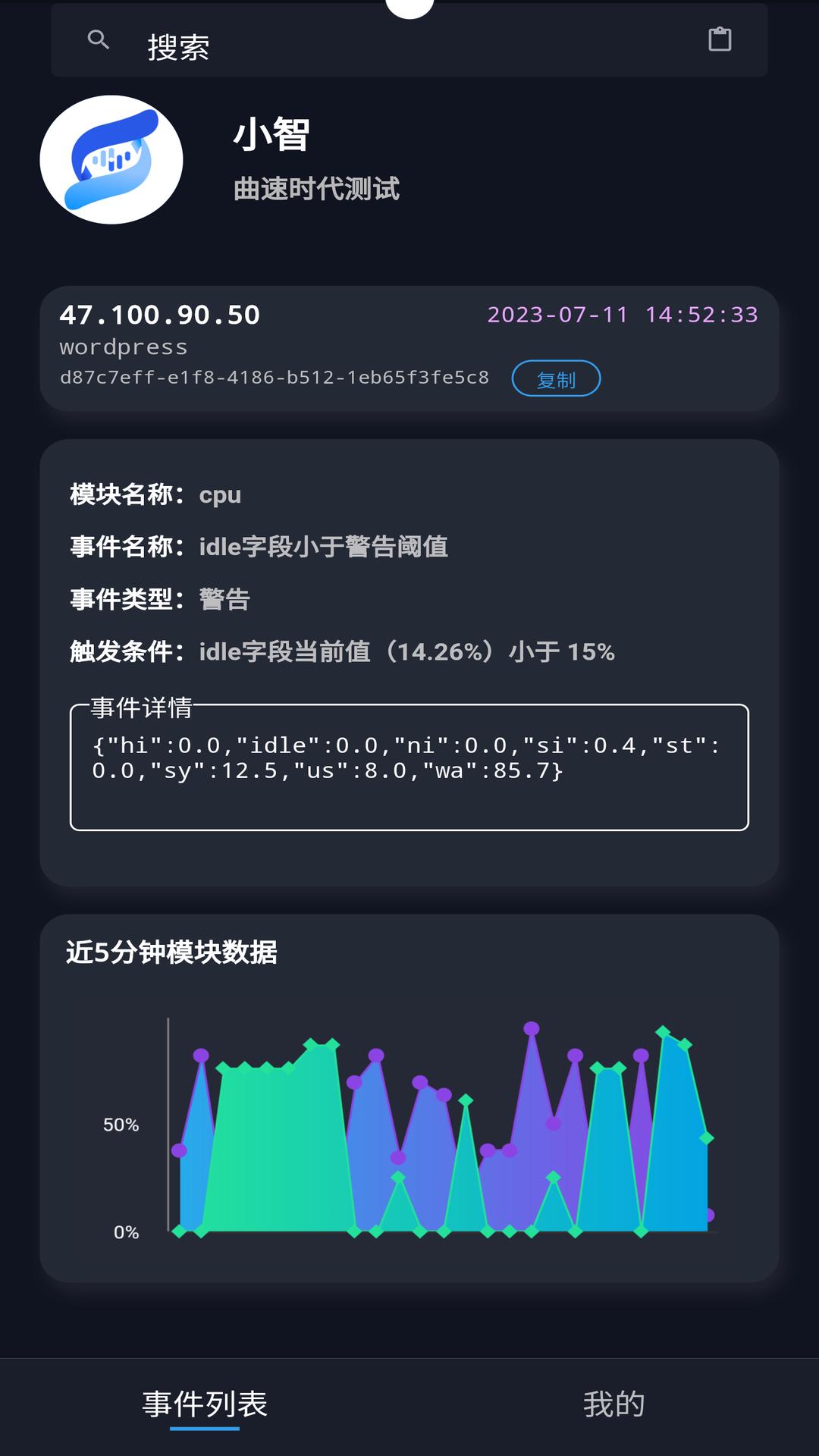The width and height of the screenshot is (819, 1456).
Task: Click the 50% axis label on chart
Action: click(119, 1125)
